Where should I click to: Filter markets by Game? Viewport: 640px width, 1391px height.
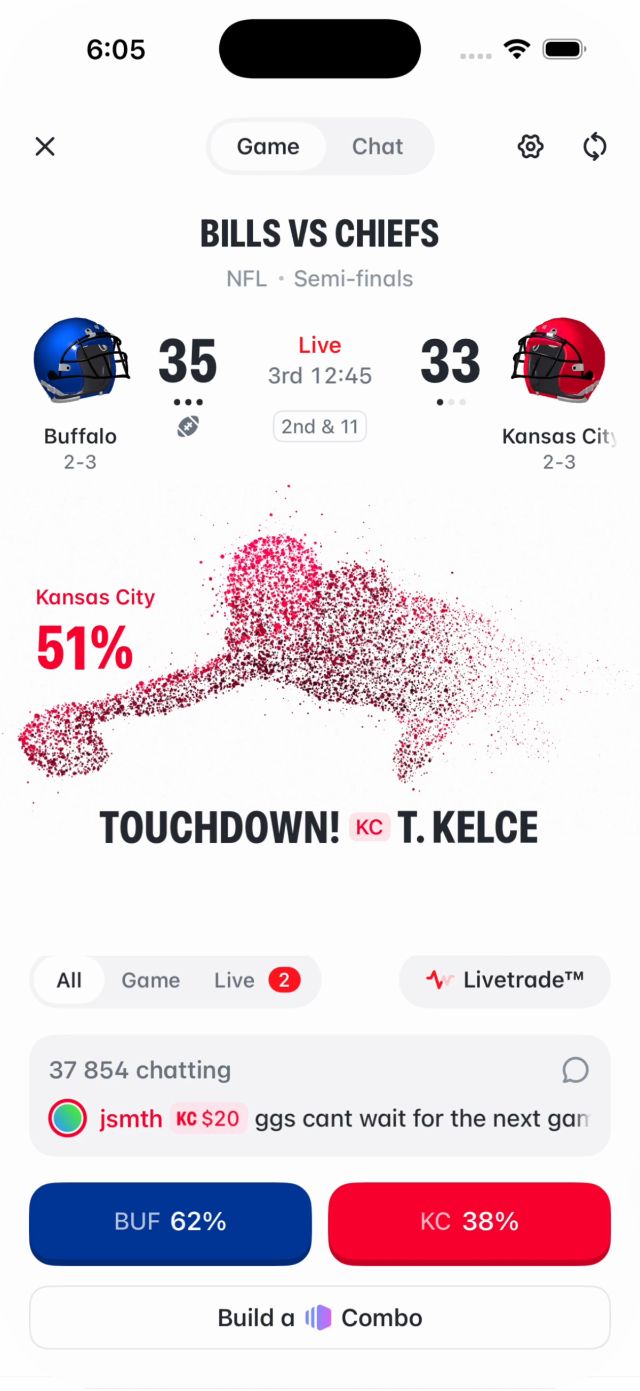click(151, 980)
